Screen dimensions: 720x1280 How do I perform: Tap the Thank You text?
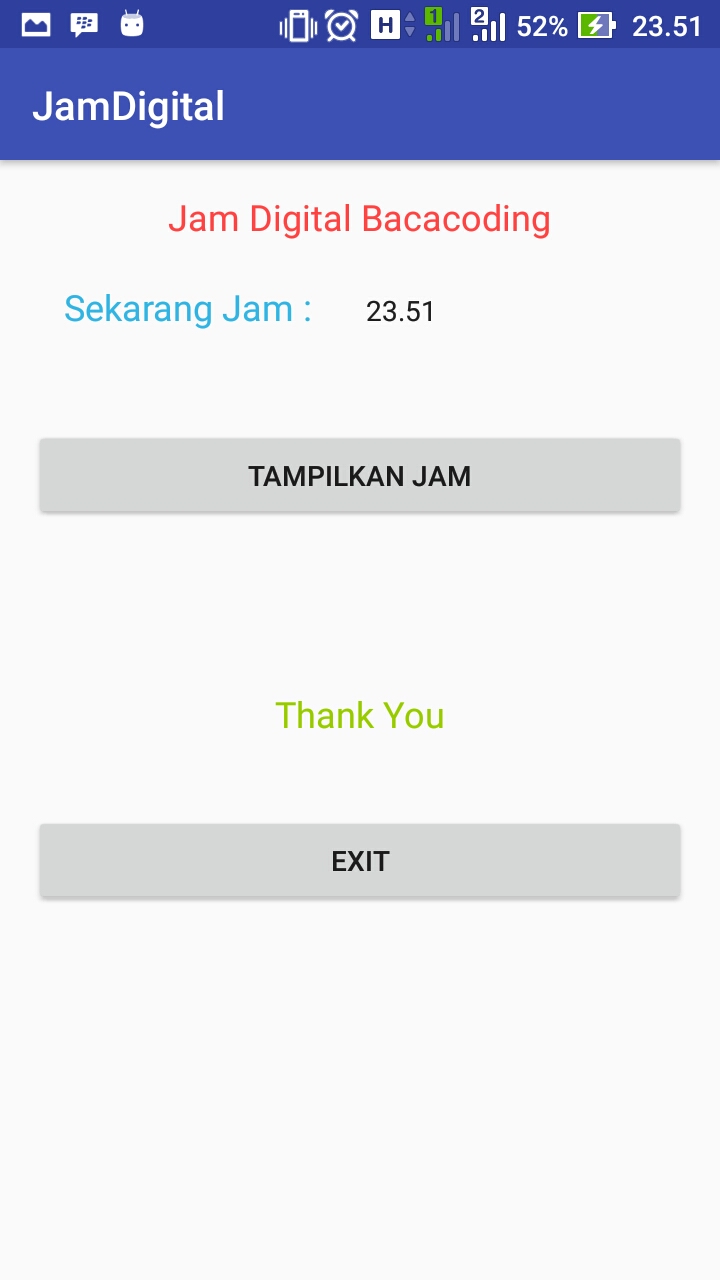click(359, 715)
